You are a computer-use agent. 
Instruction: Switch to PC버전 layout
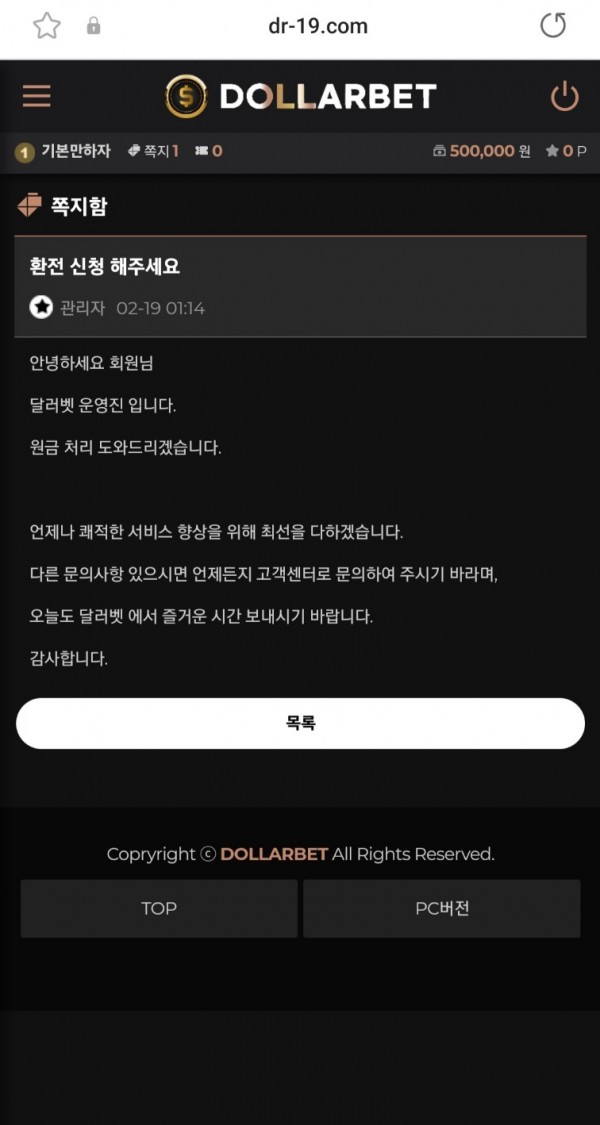(x=441, y=908)
